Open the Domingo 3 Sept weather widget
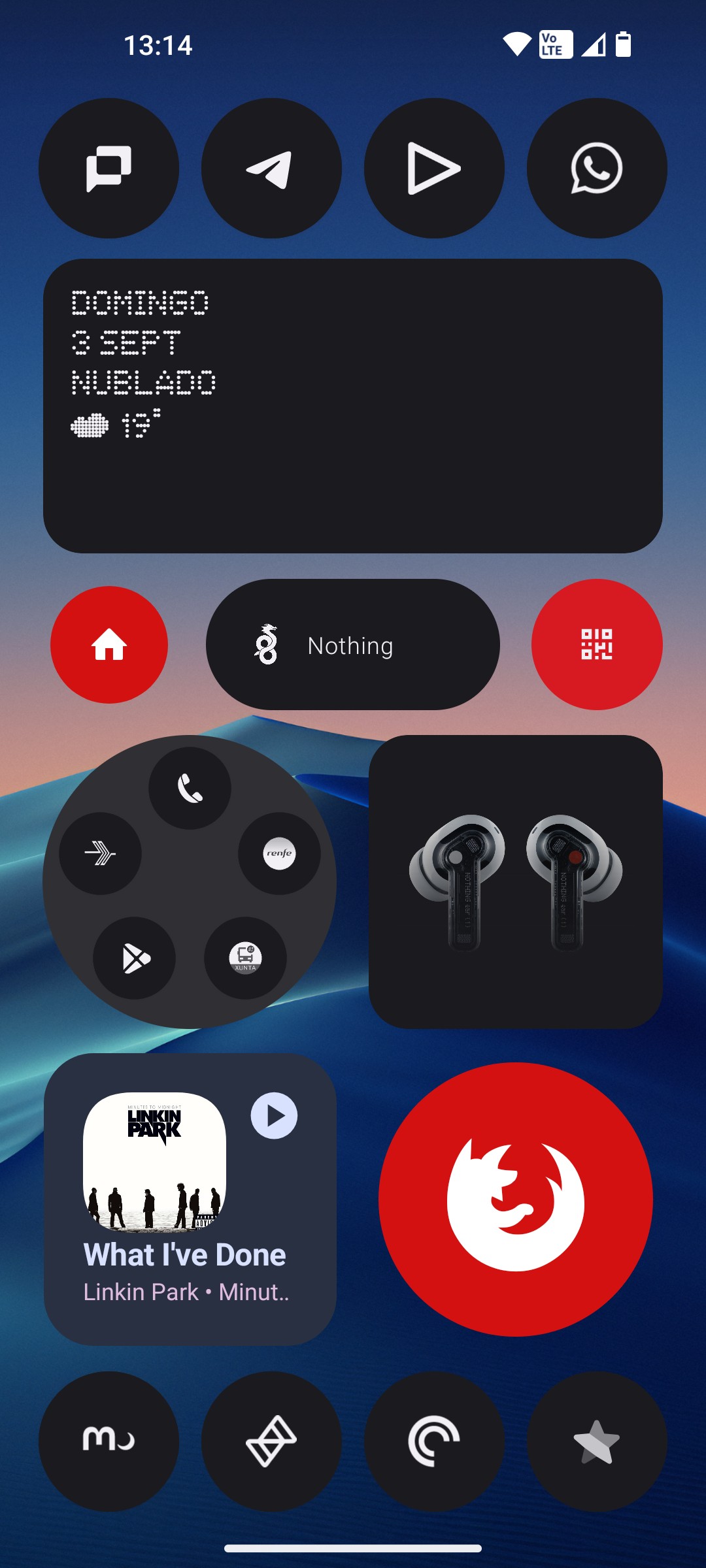706x1568 pixels. (x=353, y=406)
